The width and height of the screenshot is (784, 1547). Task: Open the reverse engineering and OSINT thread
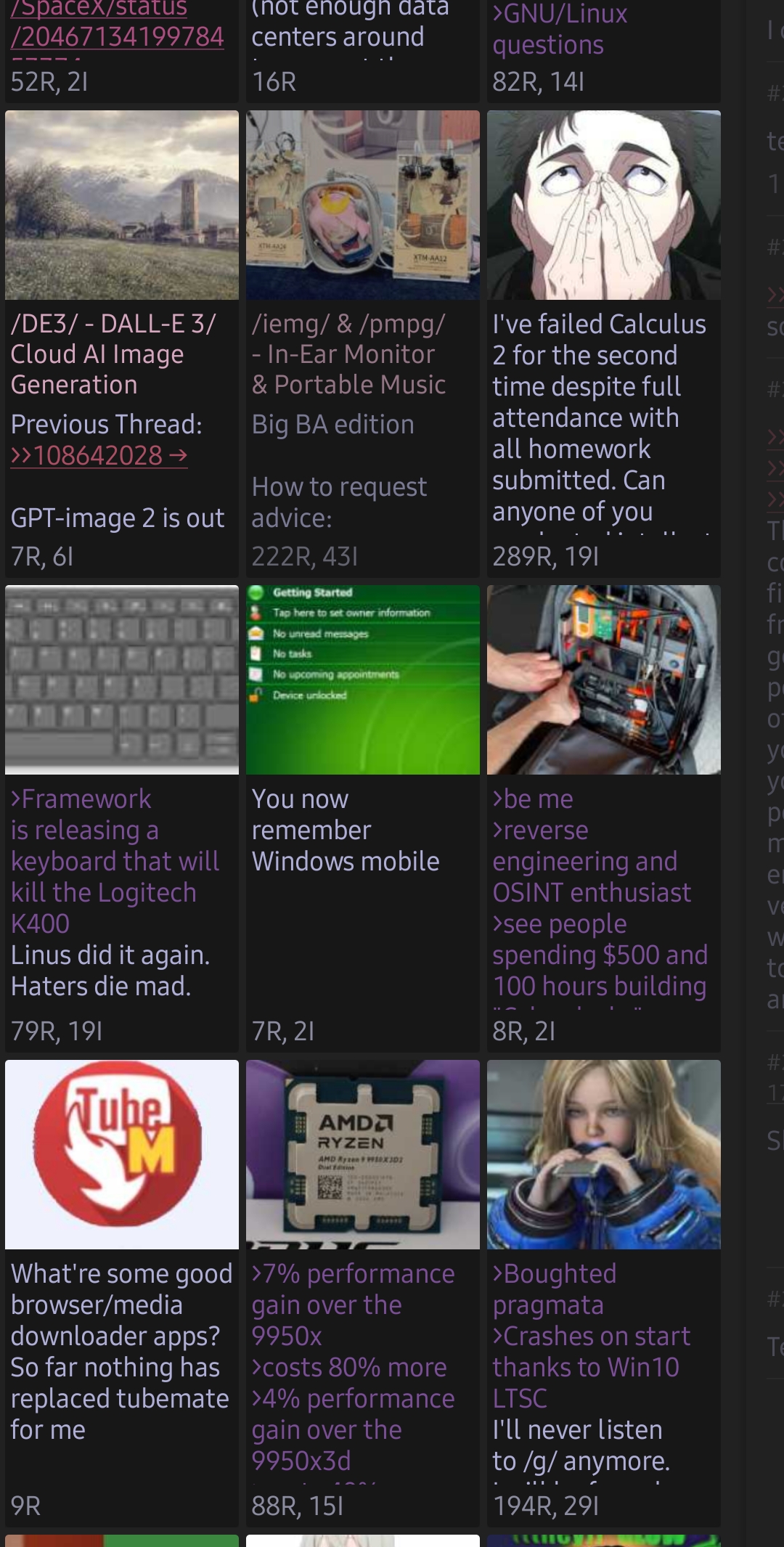pyautogui.click(x=604, y=680)
